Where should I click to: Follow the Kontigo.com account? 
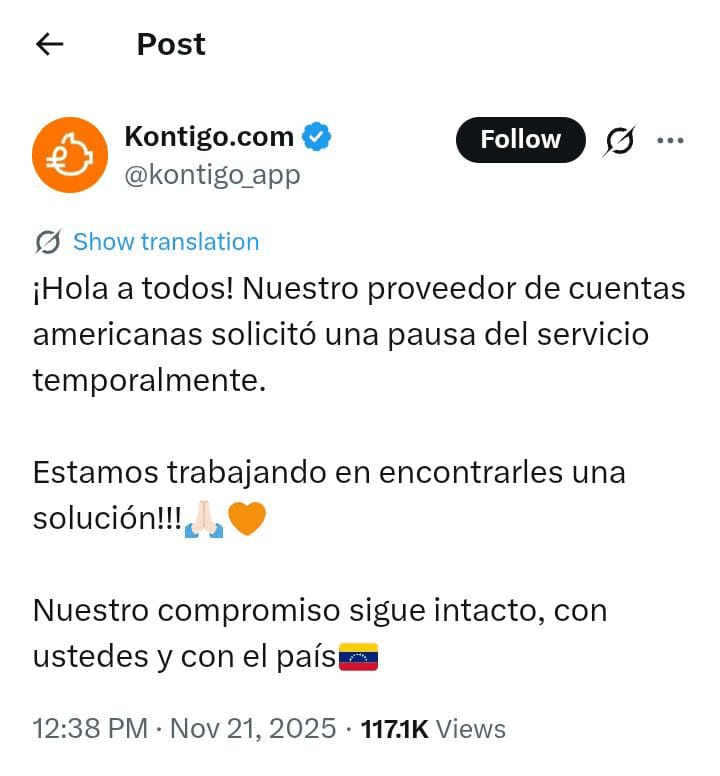pyautogui.click(x=521, y=140)
